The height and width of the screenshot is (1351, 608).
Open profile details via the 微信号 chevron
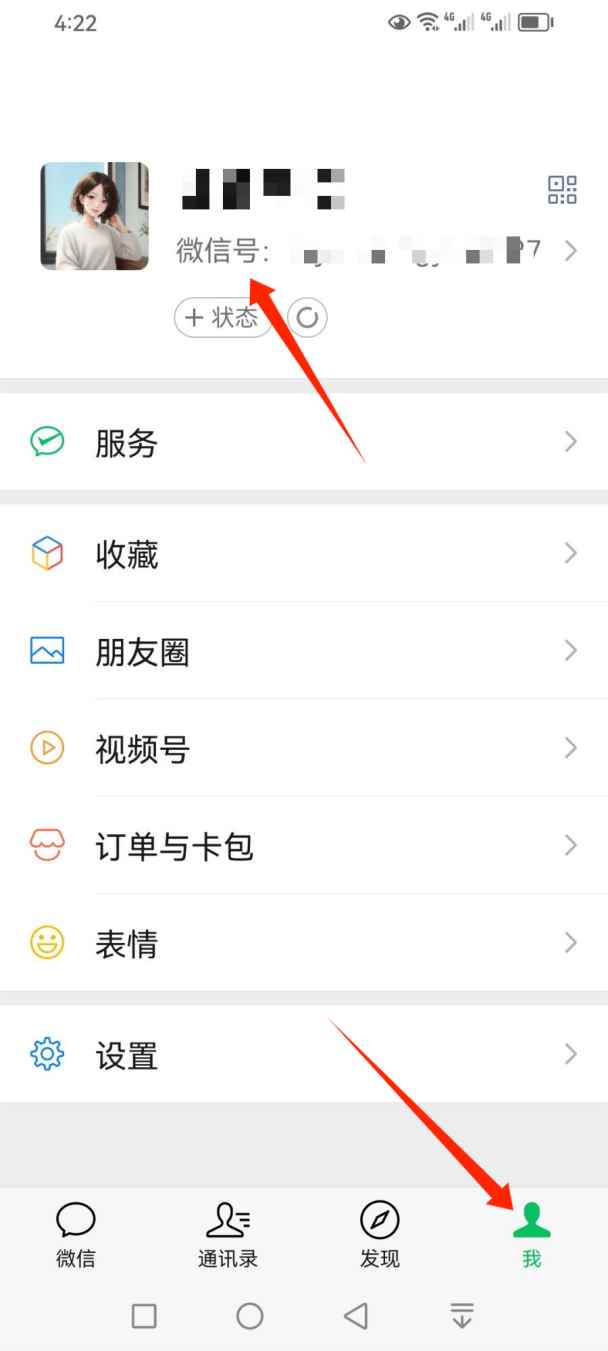tap(571, 250)
